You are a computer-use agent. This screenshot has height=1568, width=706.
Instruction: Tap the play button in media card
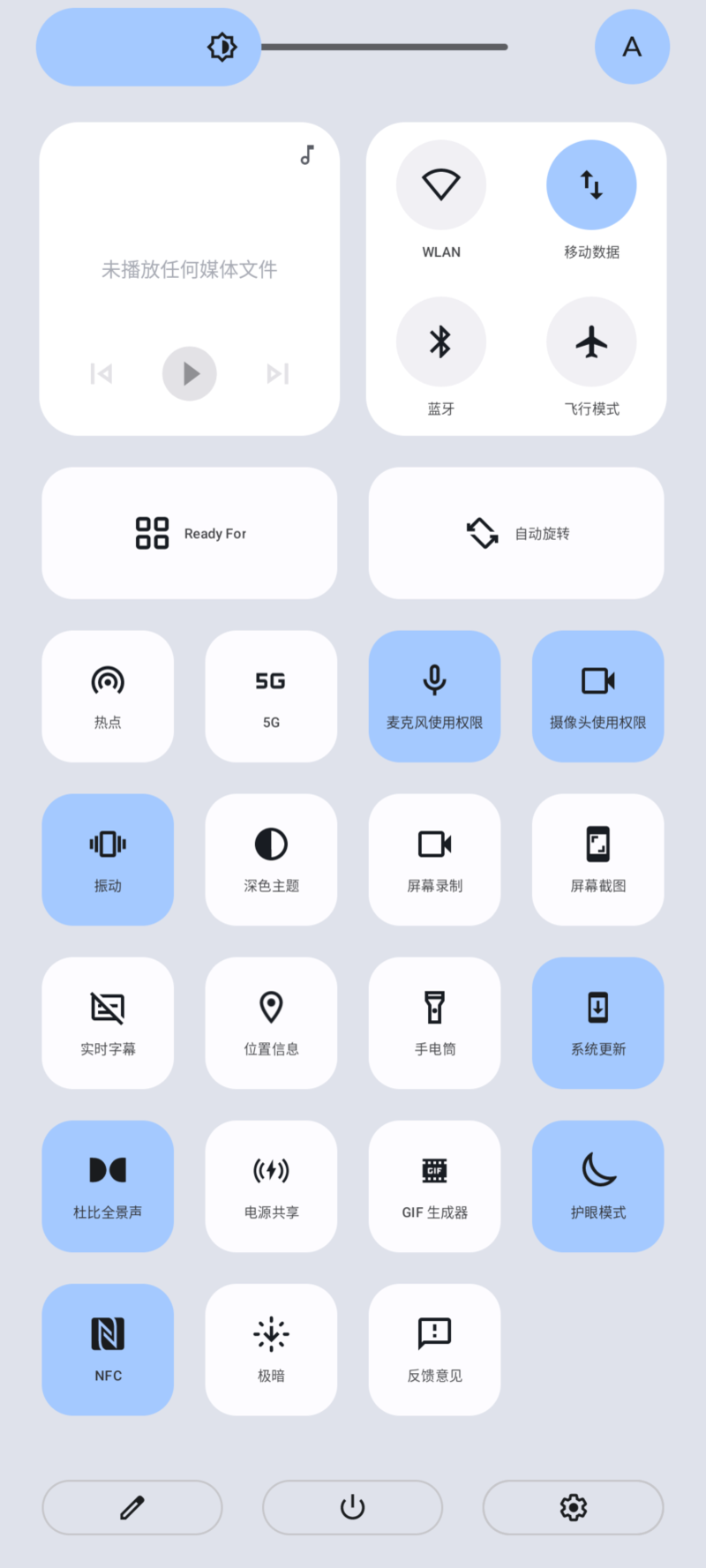[190, 374]
